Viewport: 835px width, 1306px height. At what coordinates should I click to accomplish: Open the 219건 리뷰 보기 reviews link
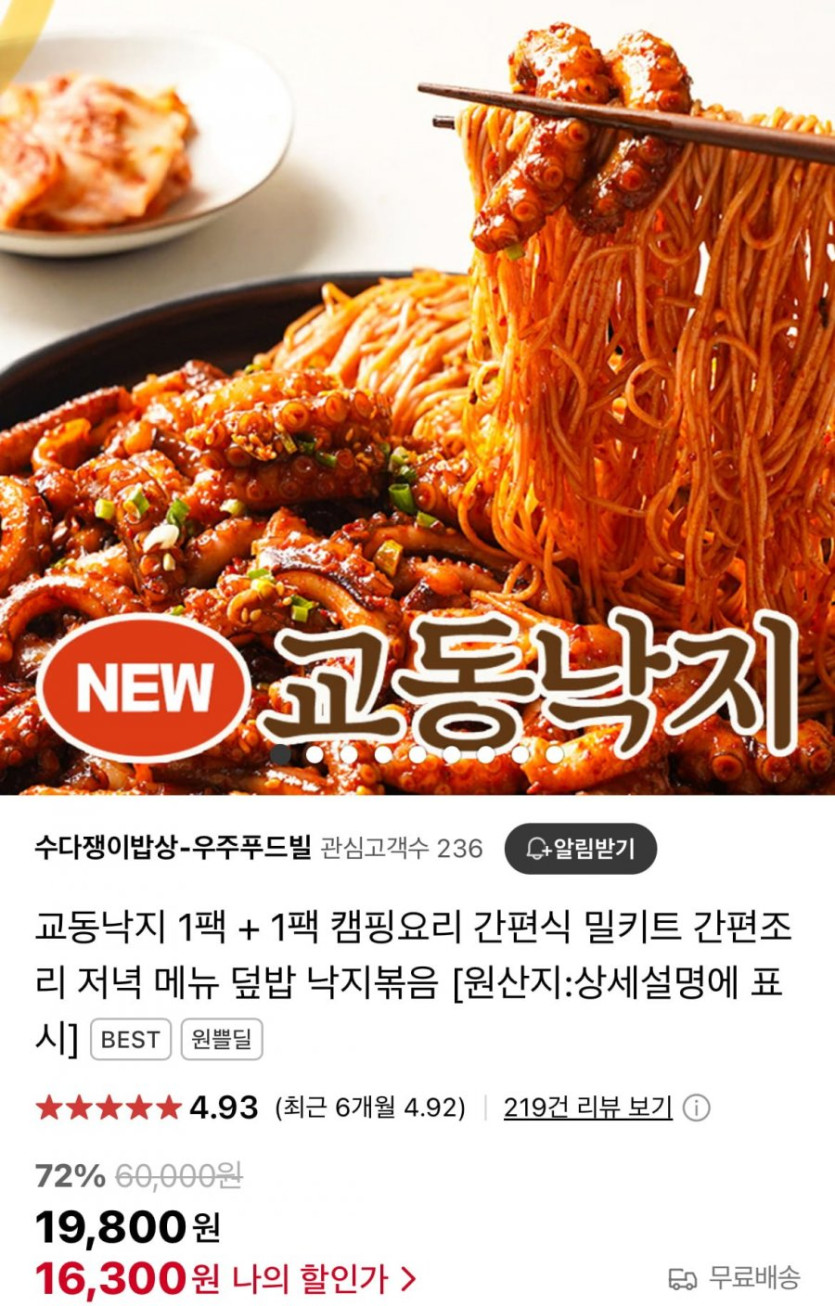point(587,1108)
